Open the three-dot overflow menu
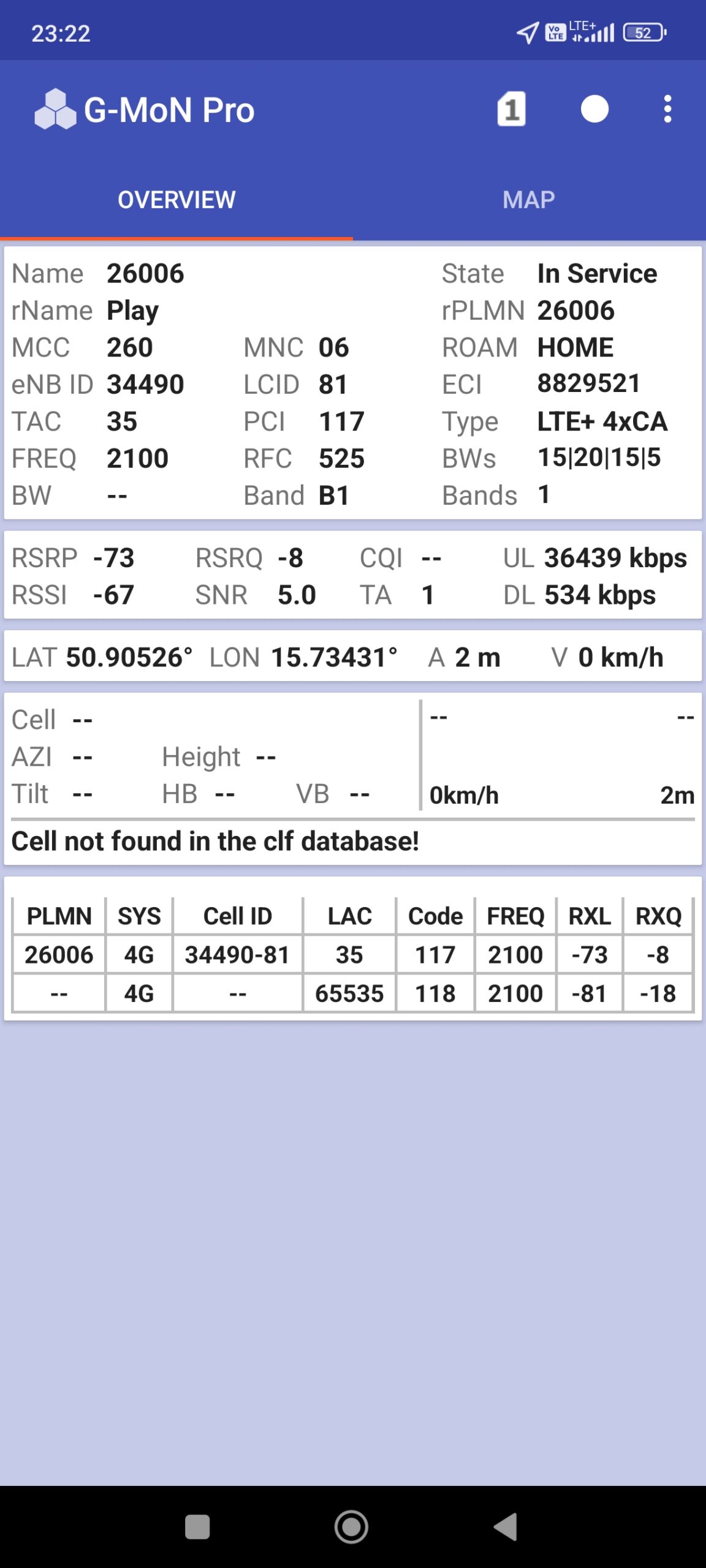This screenshot has height=1568, width=706. [667, 110]
